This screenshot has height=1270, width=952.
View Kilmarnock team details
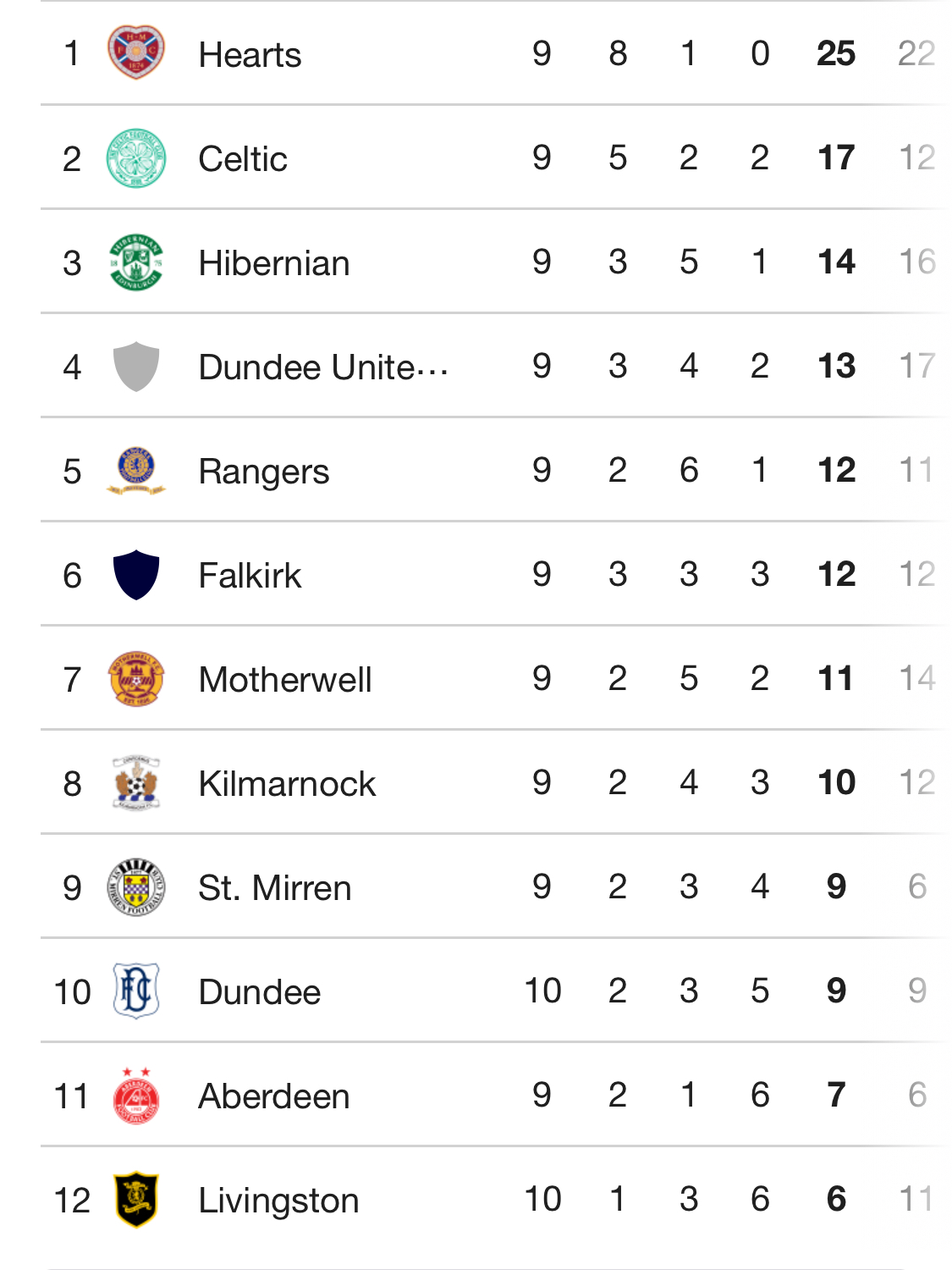click(x=286, y=783)
